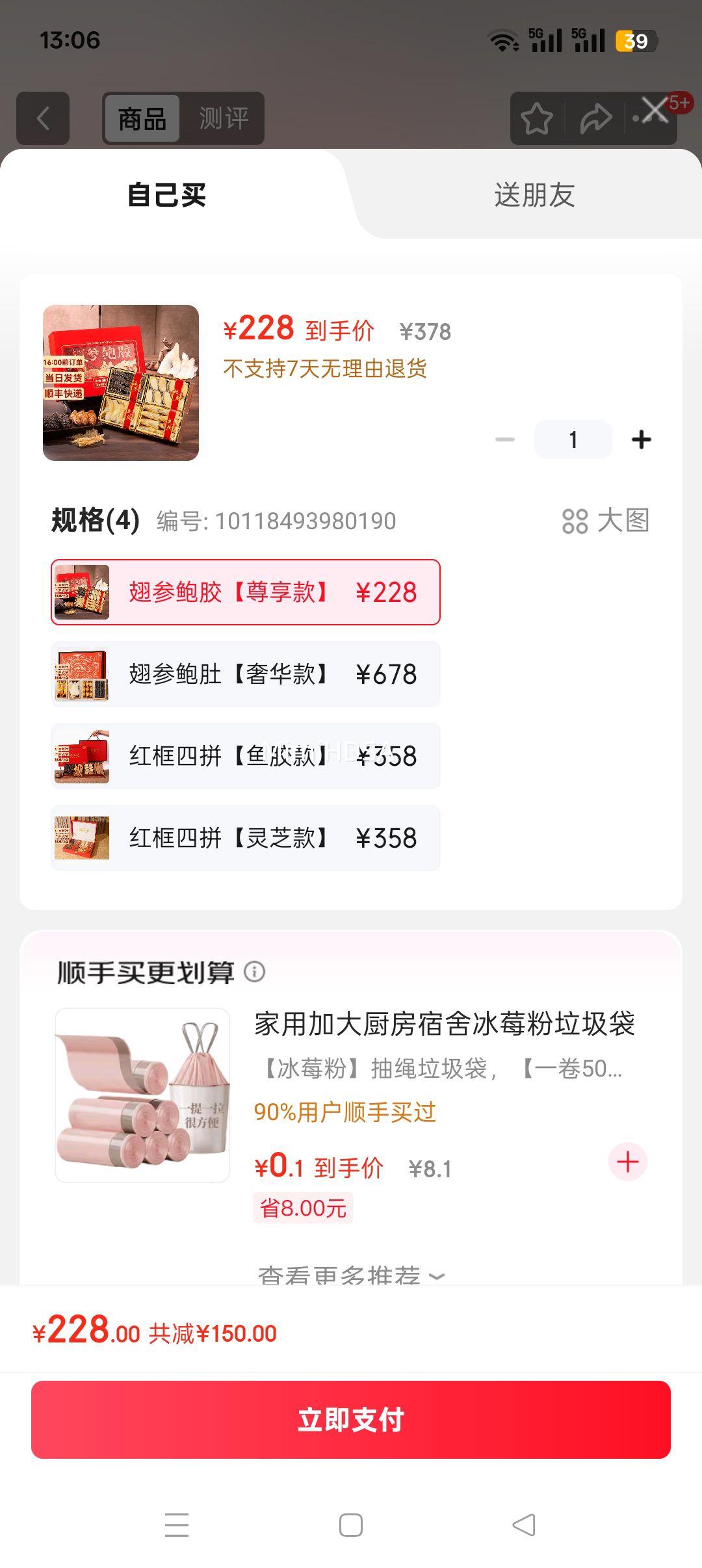Tap the quantity field showing 1
The height and width of the screenshot is (1568, 702).
point(573,439)
